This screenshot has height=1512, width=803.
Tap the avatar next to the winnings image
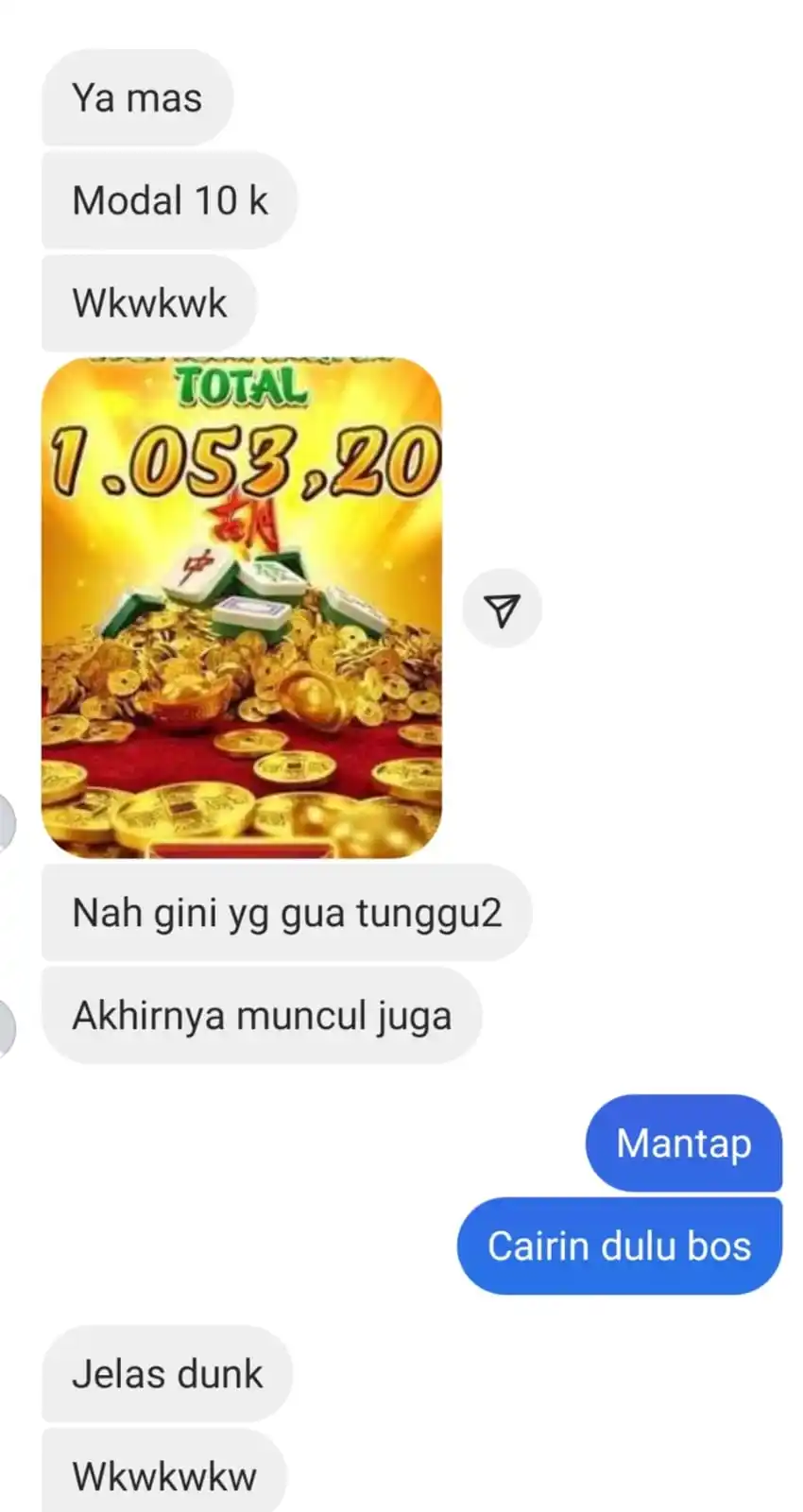pyautogui.click(x=8, y=820)
